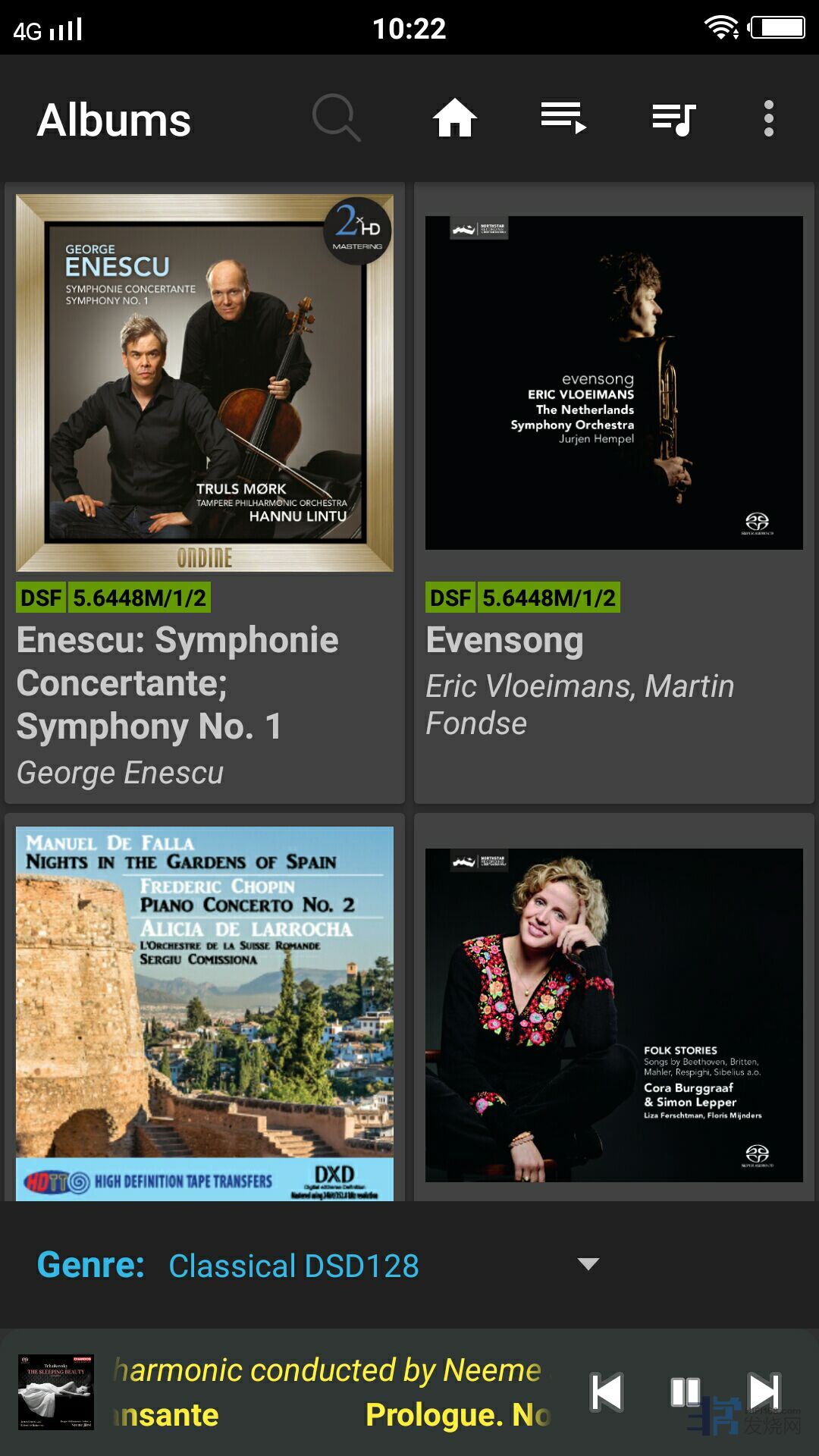Viewport: 819px width, 1456px height.
Task: Expand the Genre dropdown showing Classical DSD128
Action: [588, 1263]
